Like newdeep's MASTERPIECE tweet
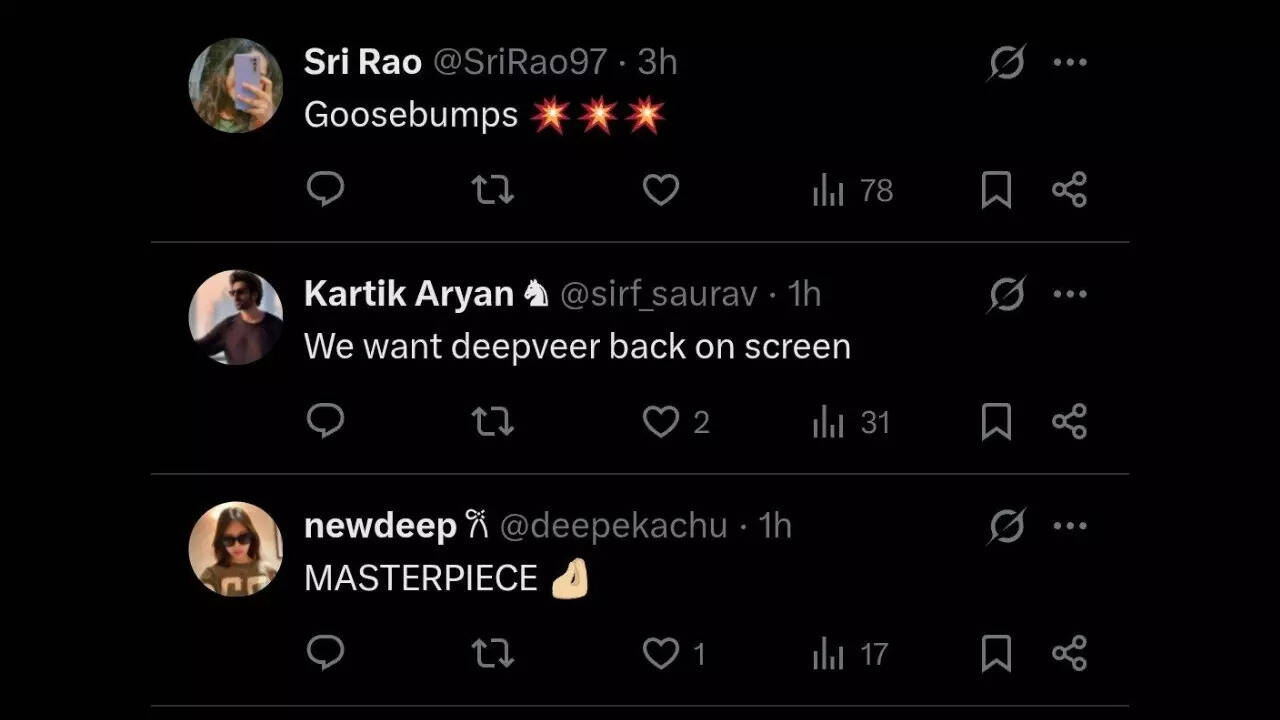Screen dimensions: 1280x720 (x=660, y=653)
